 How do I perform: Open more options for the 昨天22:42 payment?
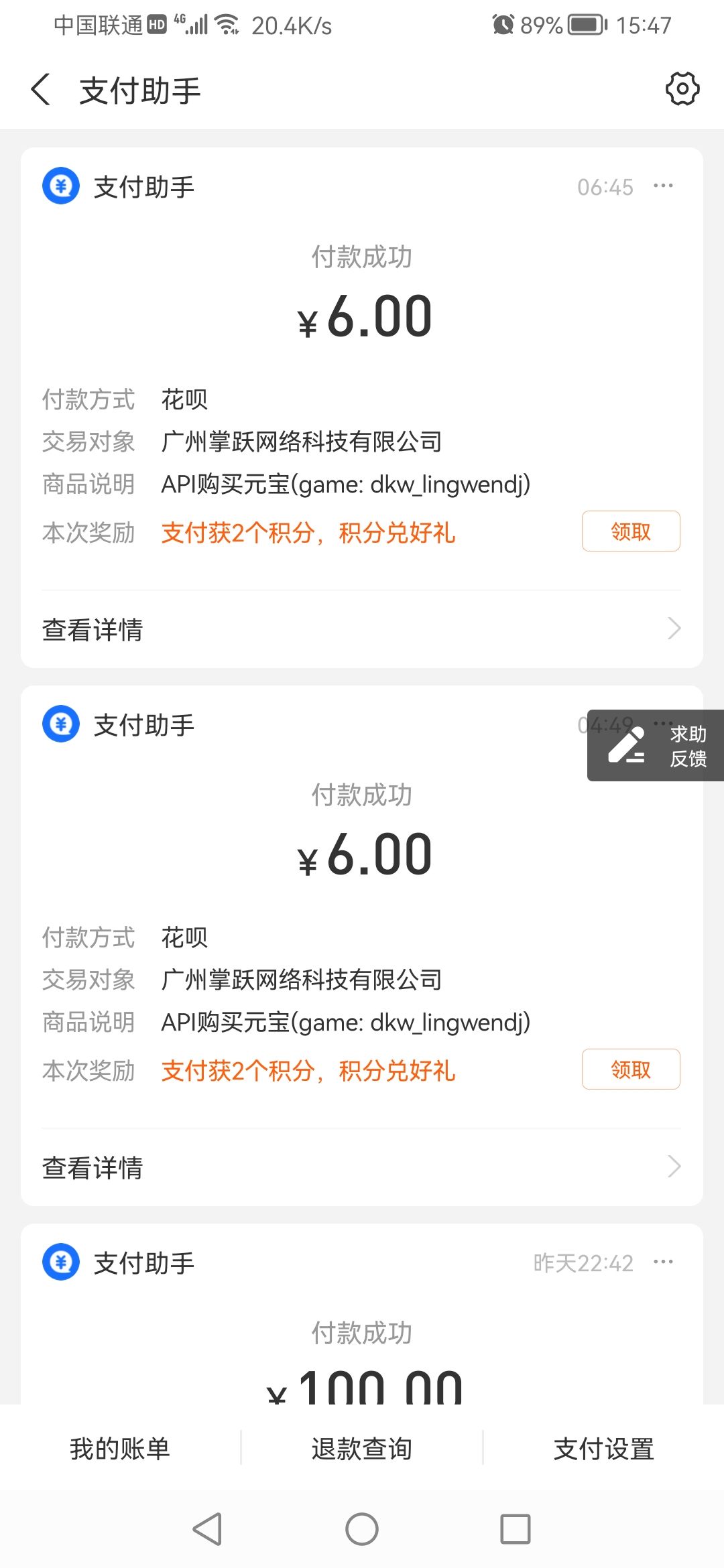[663, 1262]
